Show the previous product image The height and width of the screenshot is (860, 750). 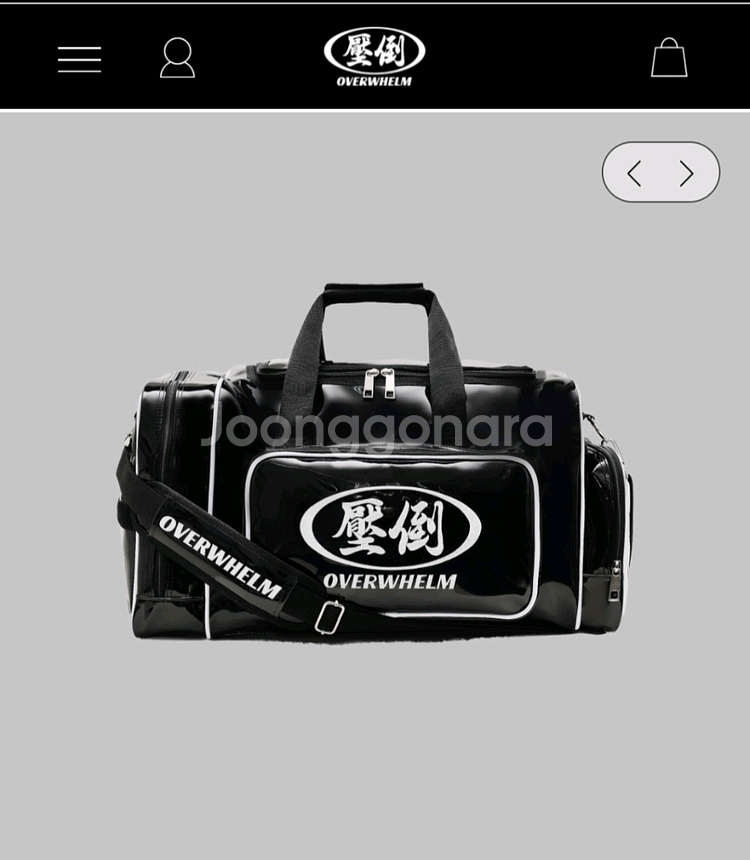[x=634, y=174]
